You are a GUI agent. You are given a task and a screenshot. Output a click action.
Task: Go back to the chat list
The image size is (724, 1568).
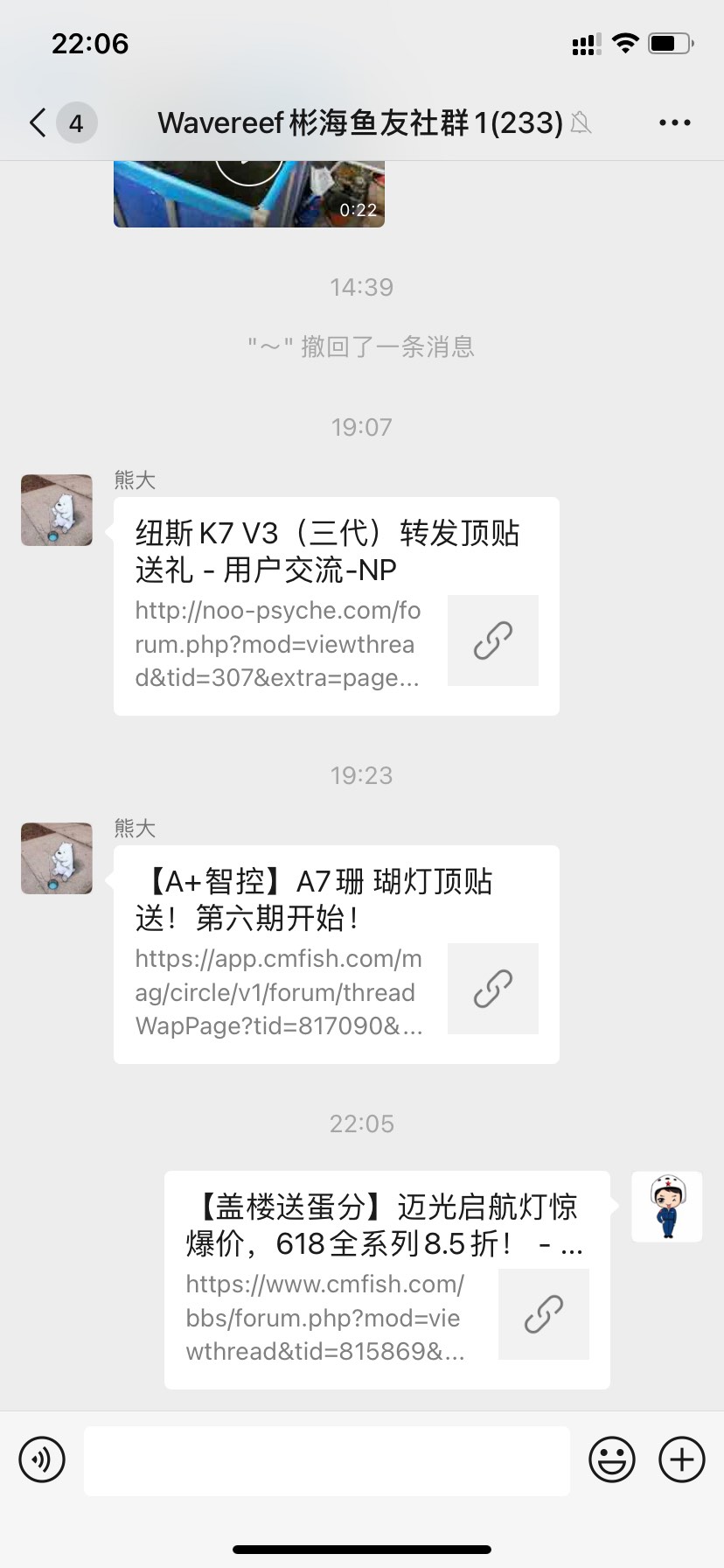tap(38, 123)
